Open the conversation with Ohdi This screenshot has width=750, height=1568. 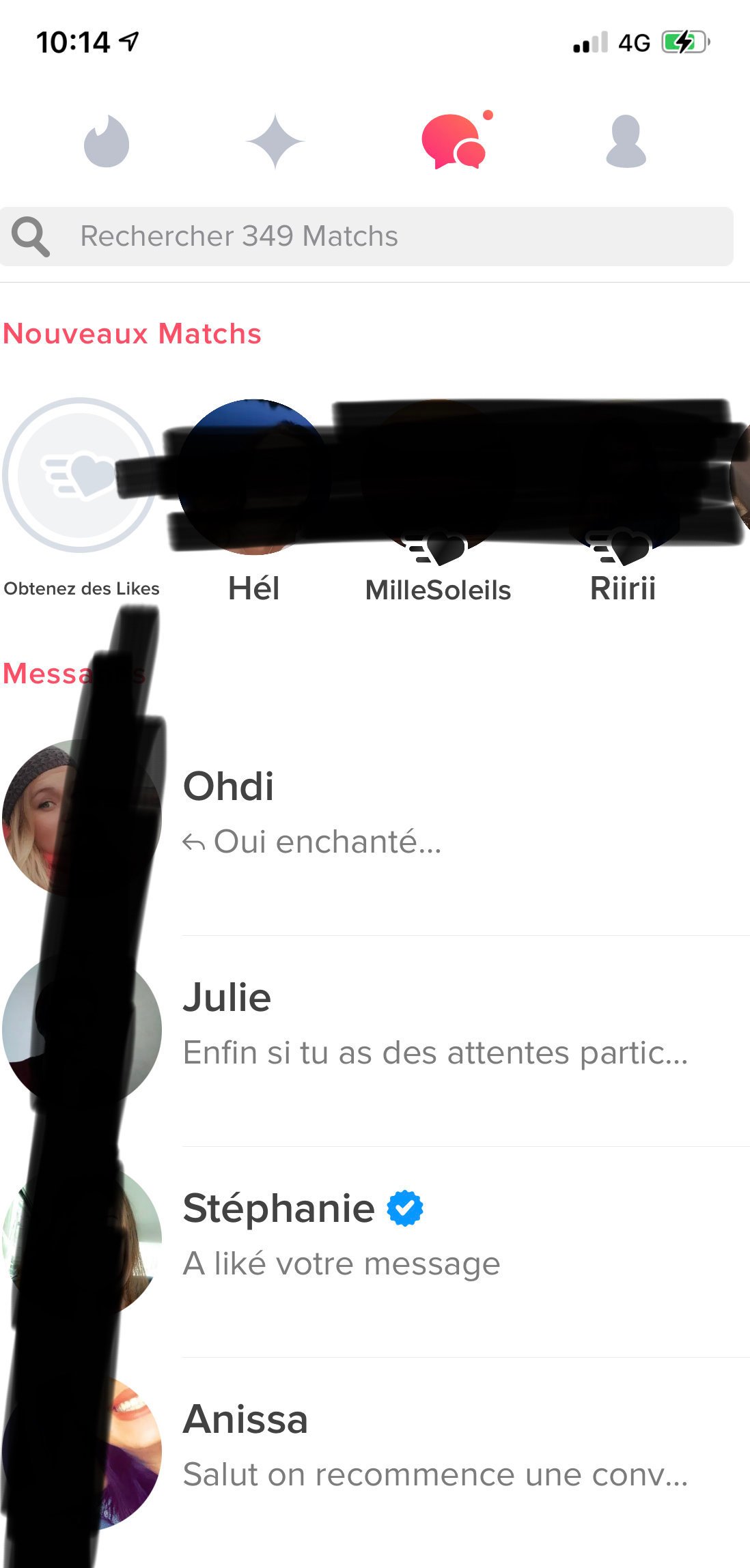410,814
